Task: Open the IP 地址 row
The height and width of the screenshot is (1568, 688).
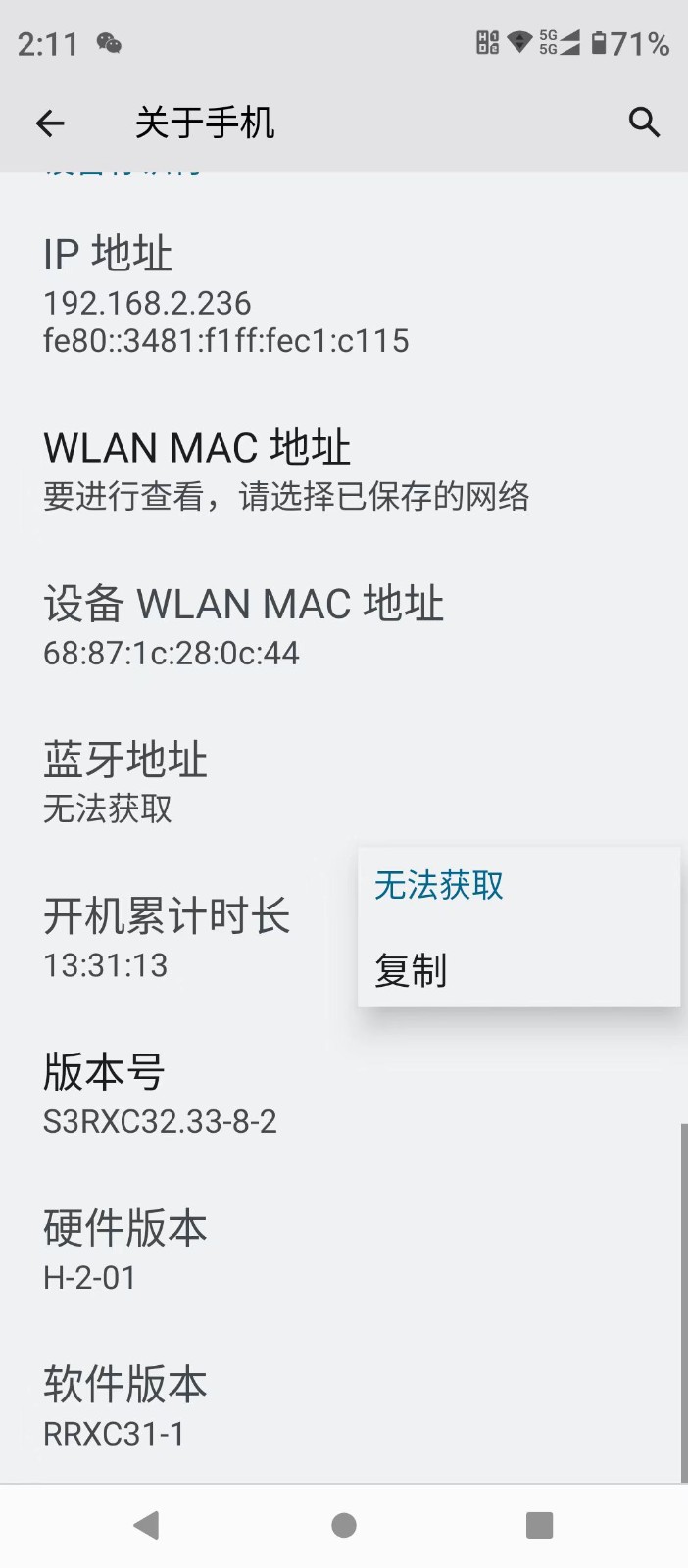Action: (344, 294)
